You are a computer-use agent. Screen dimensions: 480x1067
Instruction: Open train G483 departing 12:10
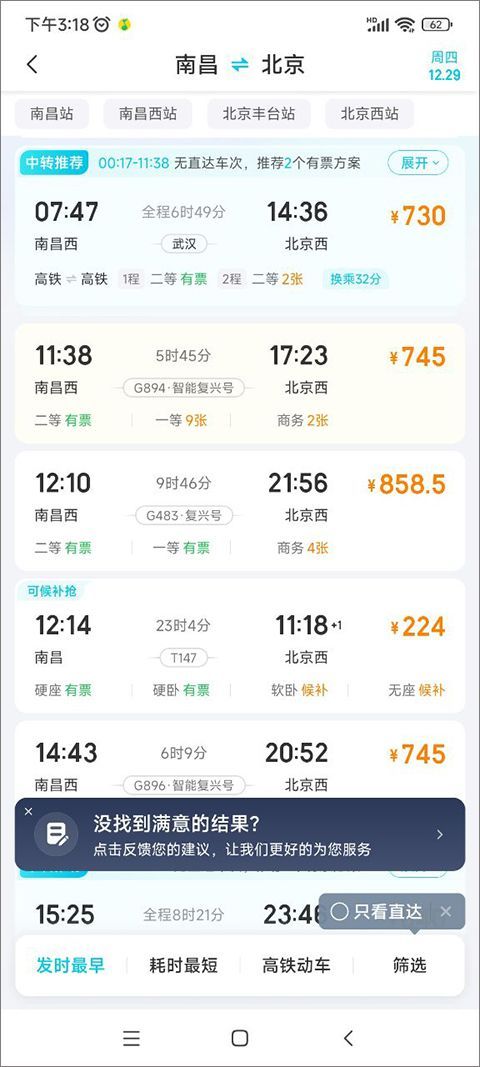coord(240,511)
